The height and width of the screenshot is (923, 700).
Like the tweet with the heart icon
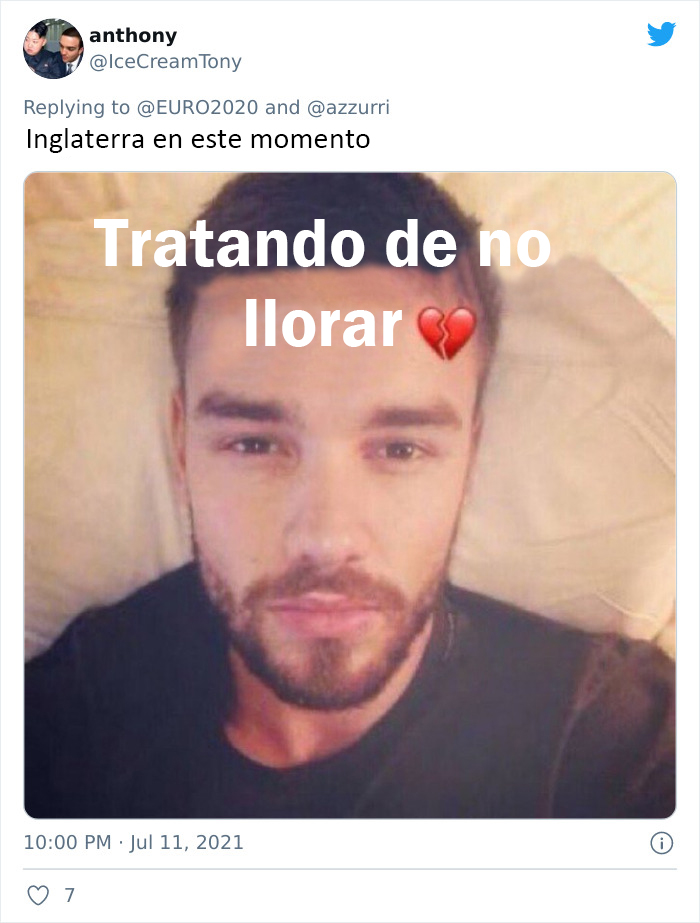pos(38,896)
